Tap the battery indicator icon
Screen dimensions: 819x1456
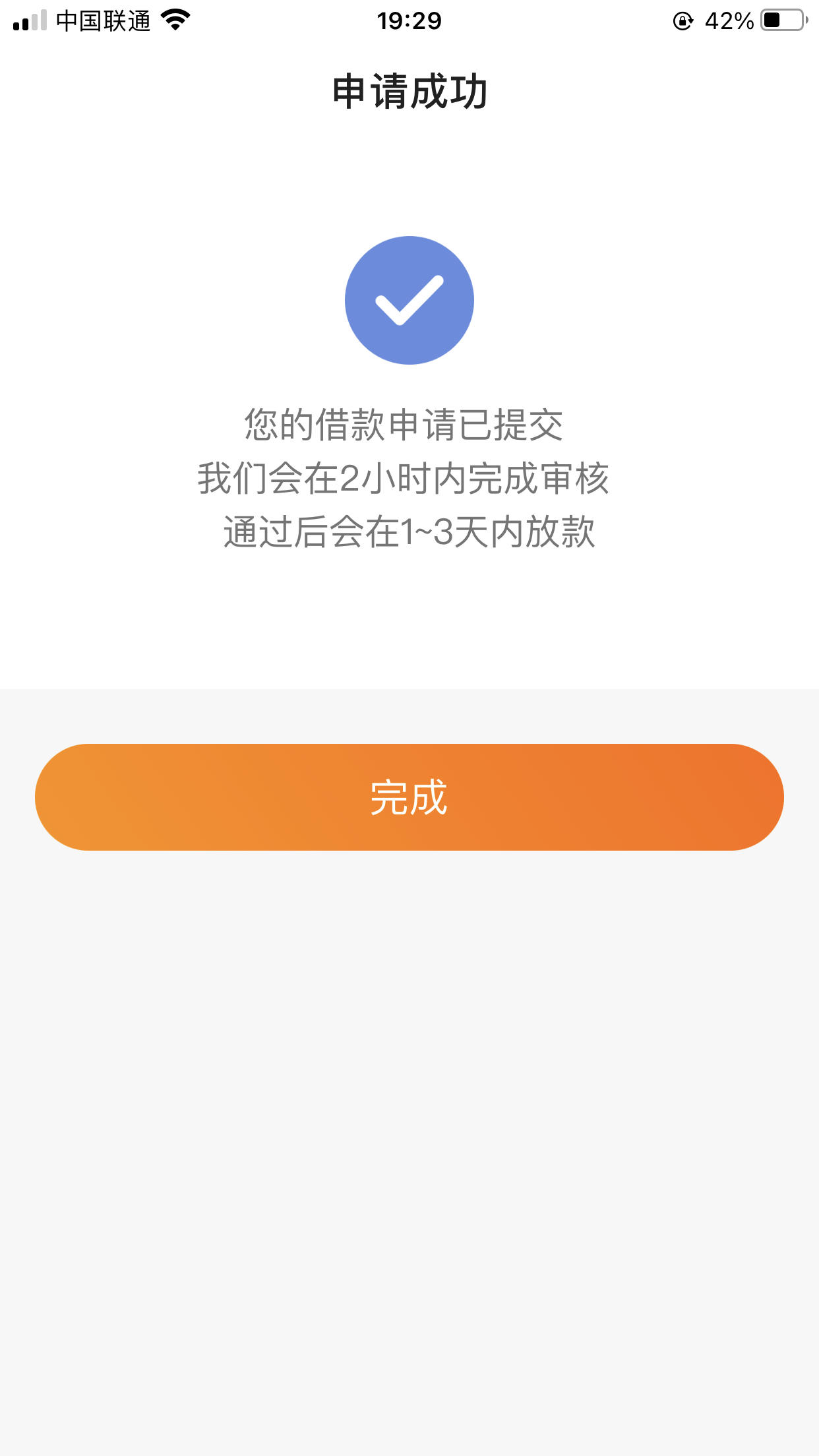pos(781,20)
